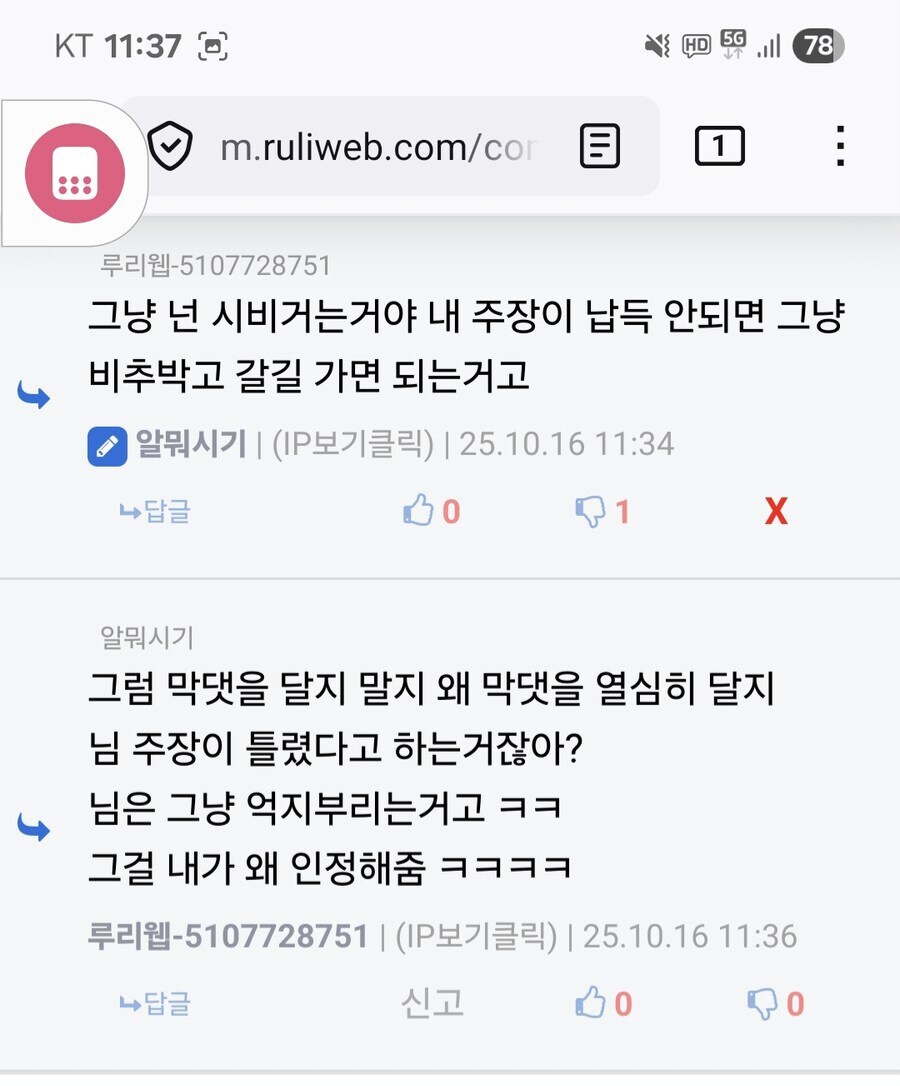Image resolution: width=900 pixels, height=1086 pixels.
Task: Report the 11:36 comment via 신고
Action: [432, 1003]
